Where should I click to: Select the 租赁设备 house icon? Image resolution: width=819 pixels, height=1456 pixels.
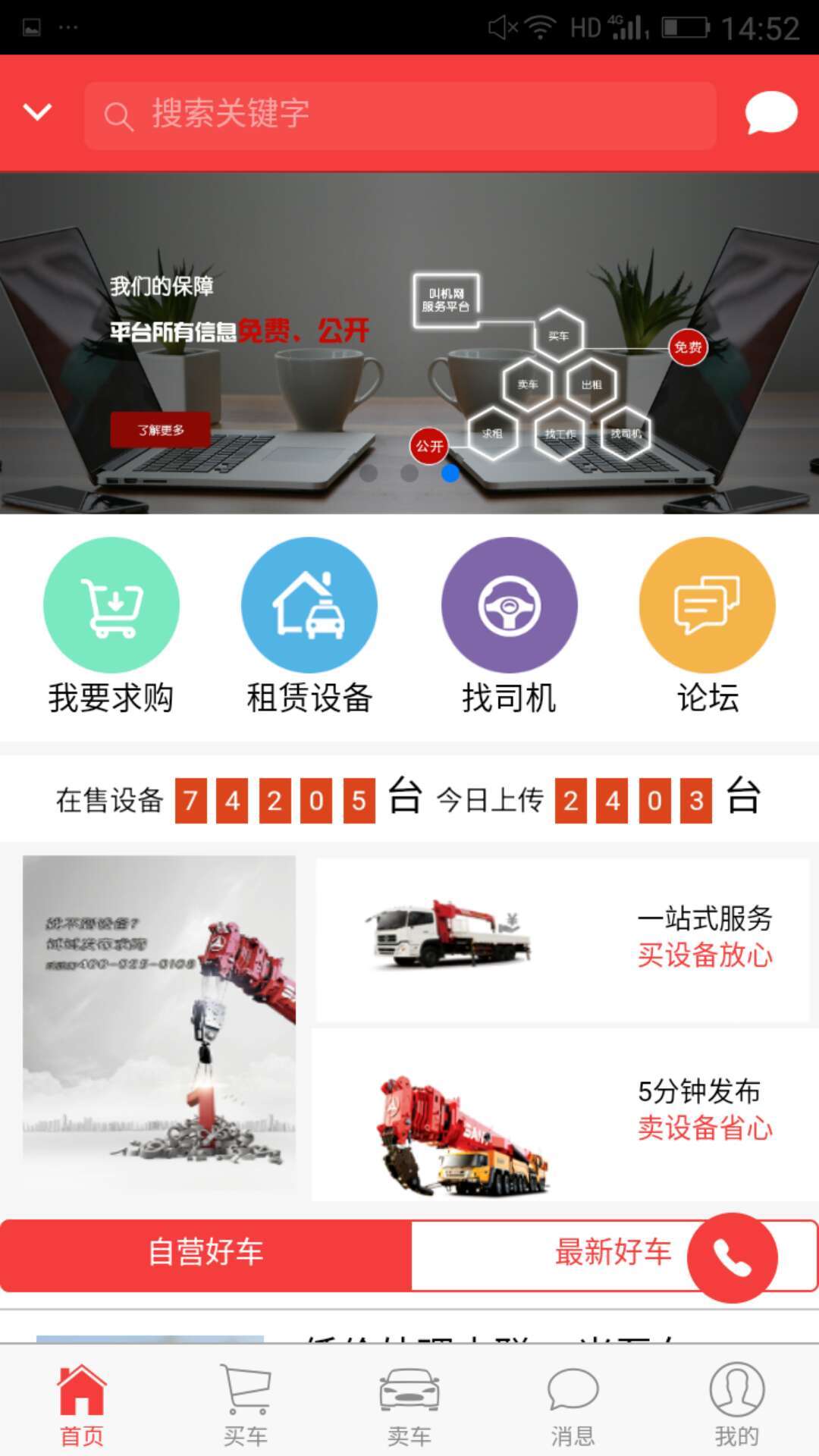309,605
